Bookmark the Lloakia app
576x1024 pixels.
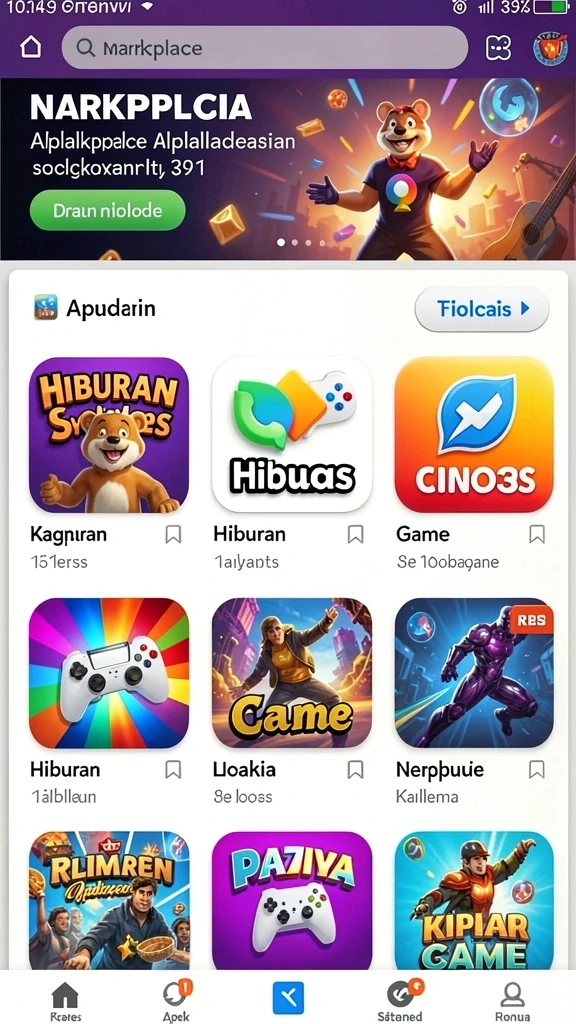[355, 770]
